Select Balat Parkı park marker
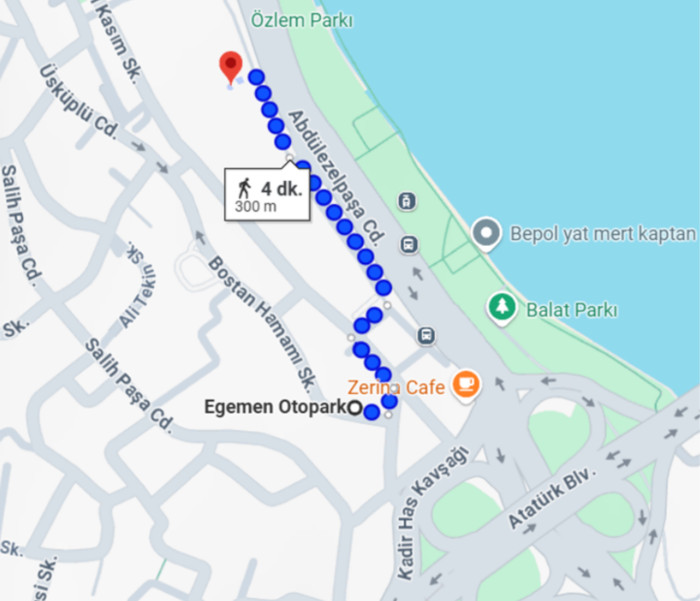This screenshot has width=700, height=601. click(x=500, y=307)
